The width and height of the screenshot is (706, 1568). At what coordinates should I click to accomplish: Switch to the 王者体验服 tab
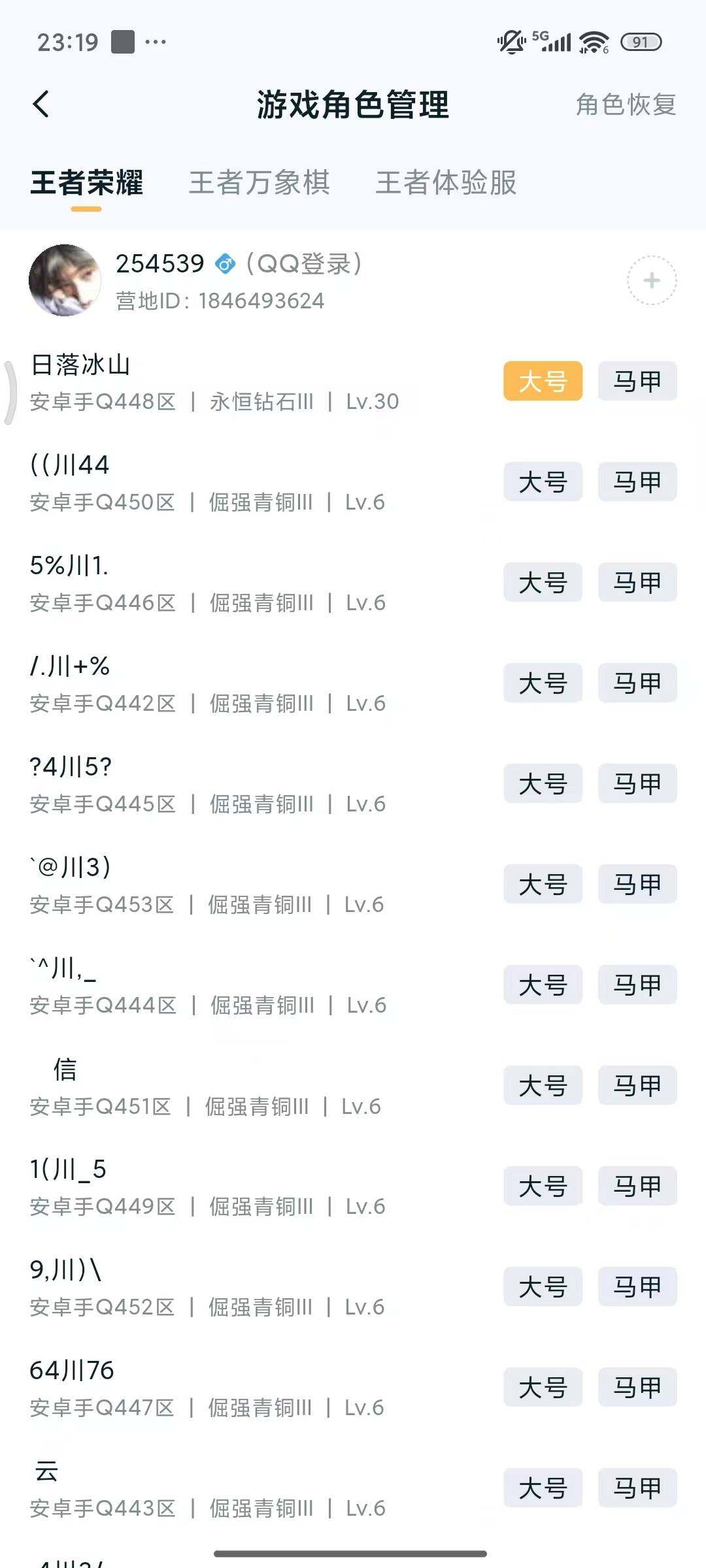446,182
